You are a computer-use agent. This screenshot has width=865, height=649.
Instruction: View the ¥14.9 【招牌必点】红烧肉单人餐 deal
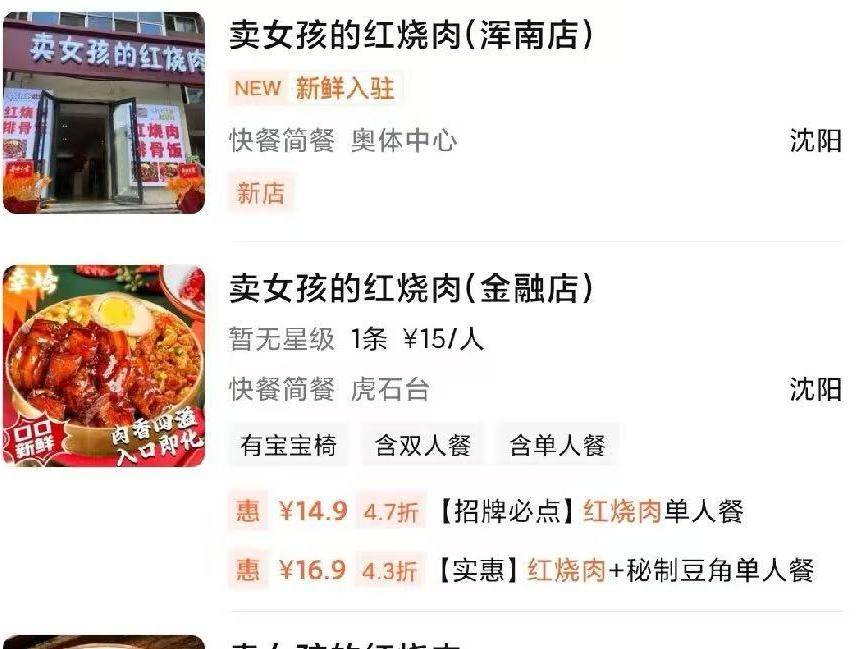[x=590, y=512]
